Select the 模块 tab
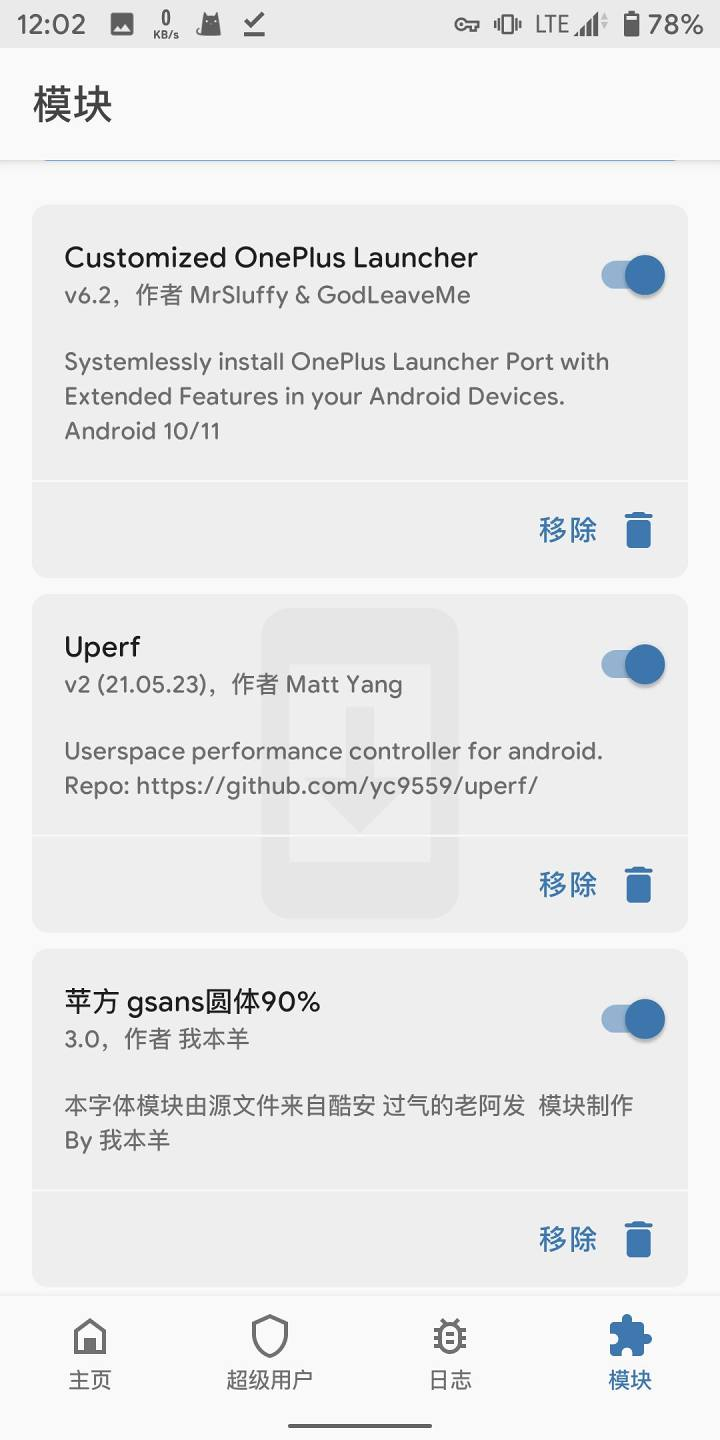 pos(630,1354)
